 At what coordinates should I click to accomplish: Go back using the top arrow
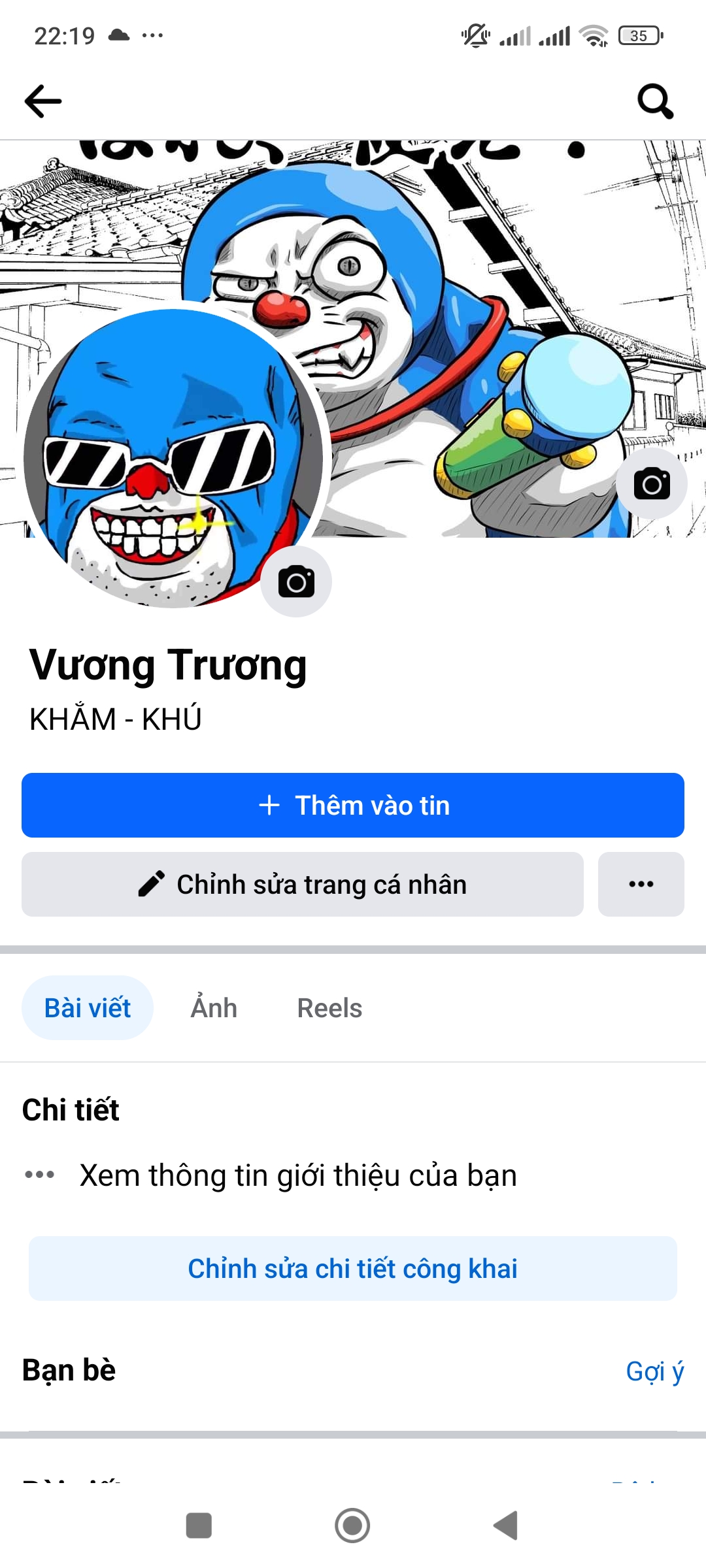click(x=43, y=101)
